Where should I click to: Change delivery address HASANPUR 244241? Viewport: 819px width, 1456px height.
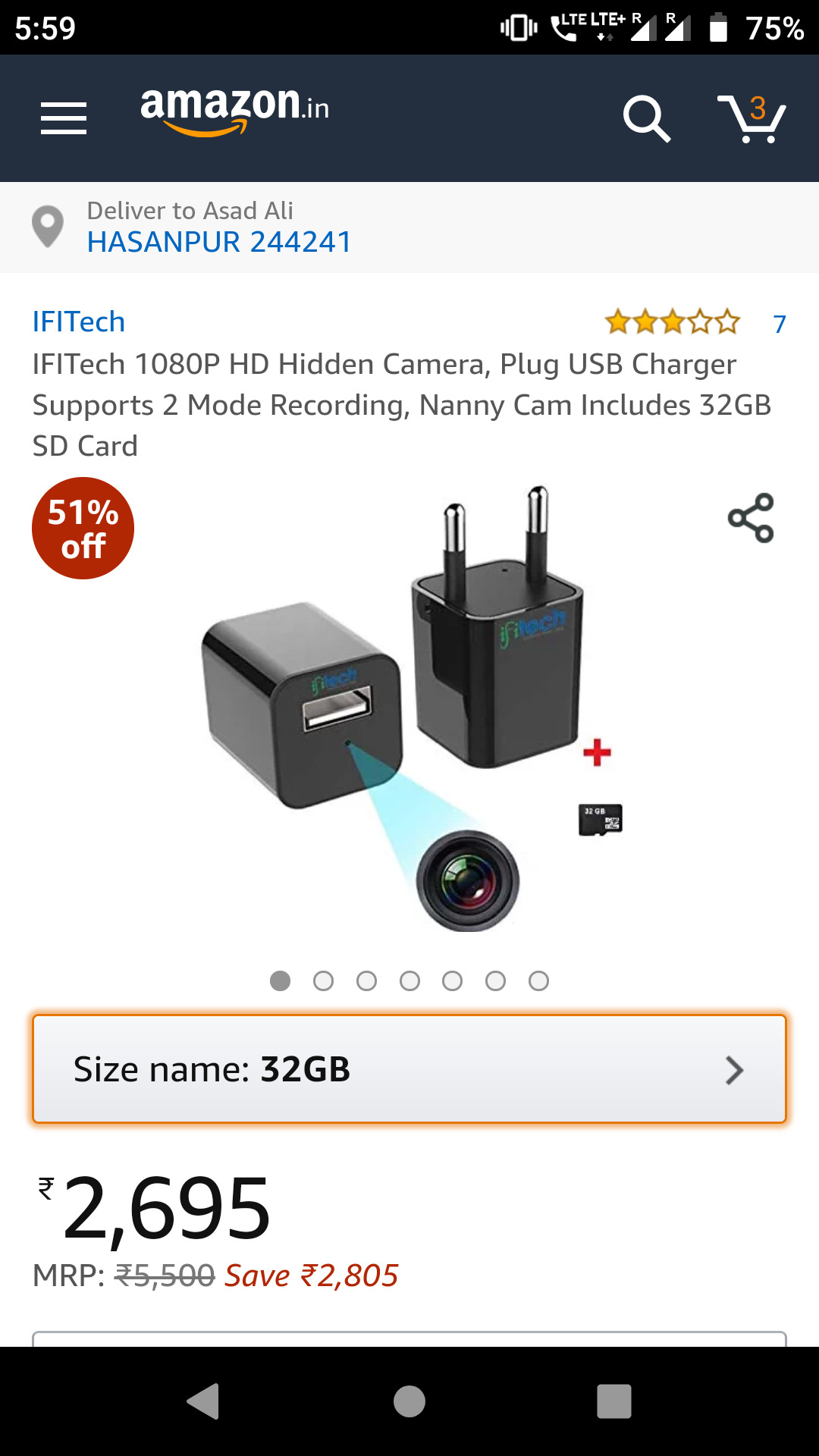[x=219, y=242]
